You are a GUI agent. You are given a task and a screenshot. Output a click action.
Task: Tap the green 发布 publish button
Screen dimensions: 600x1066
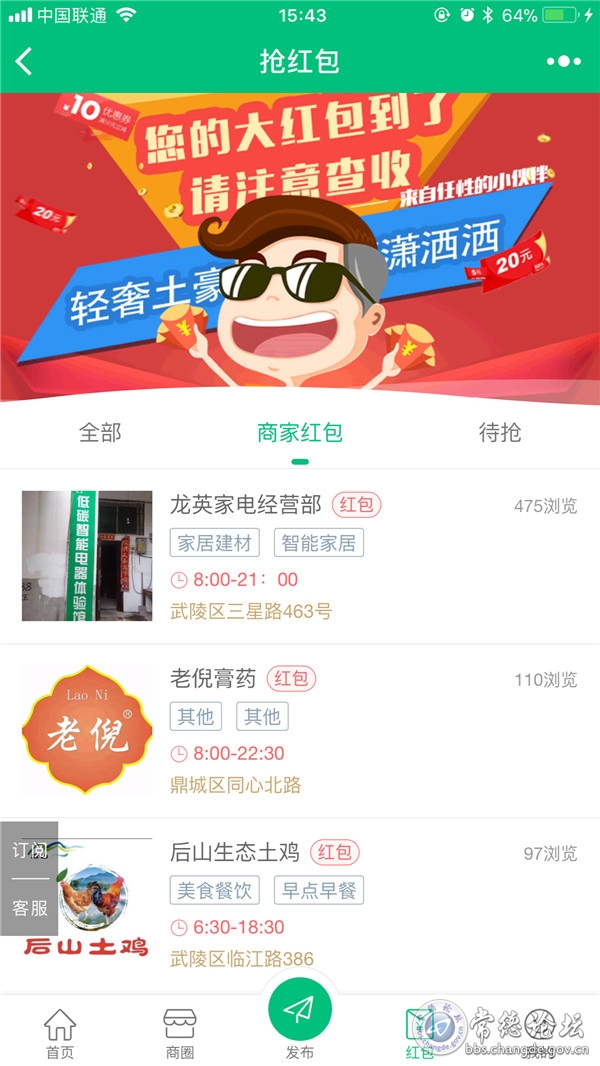pos(300,1012)
